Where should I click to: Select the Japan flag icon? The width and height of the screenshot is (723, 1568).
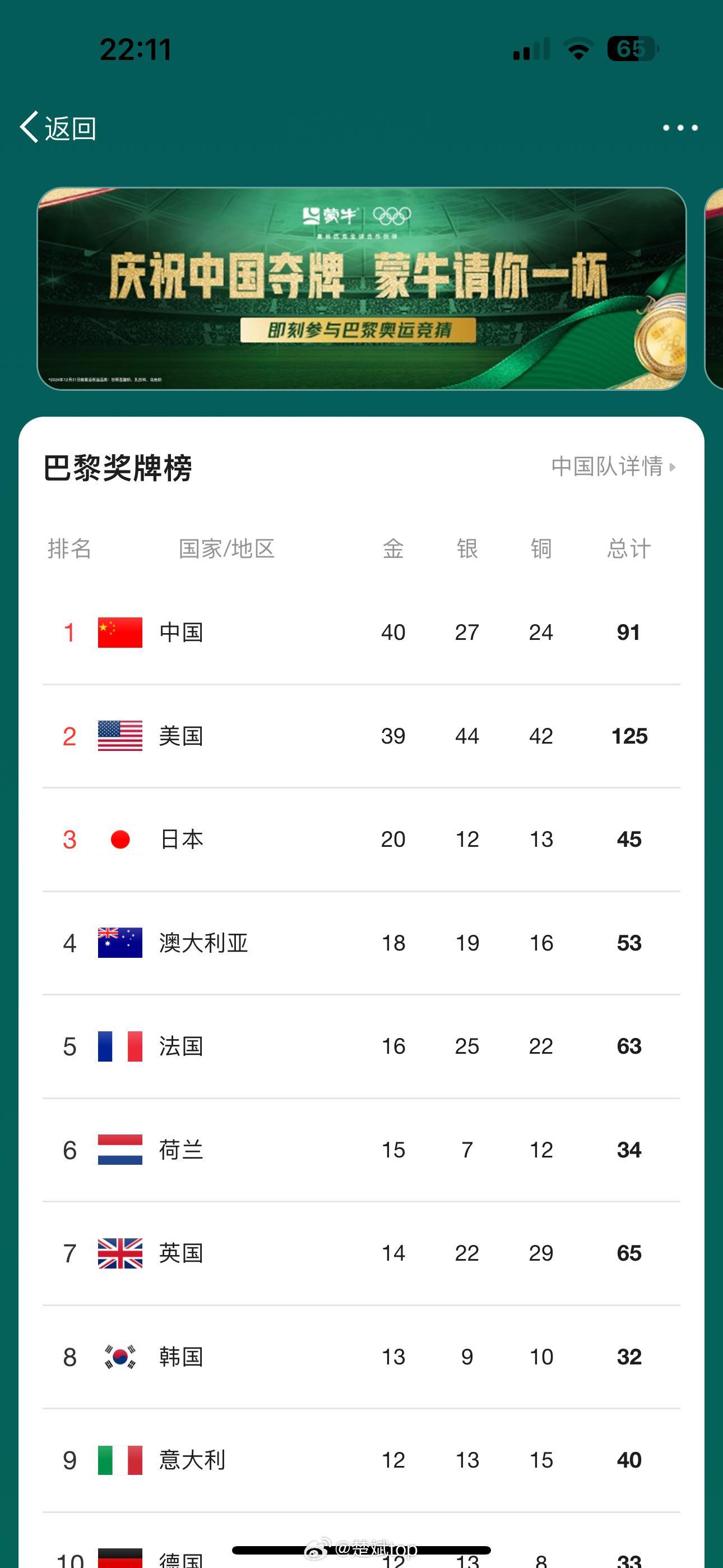(119, 839)
